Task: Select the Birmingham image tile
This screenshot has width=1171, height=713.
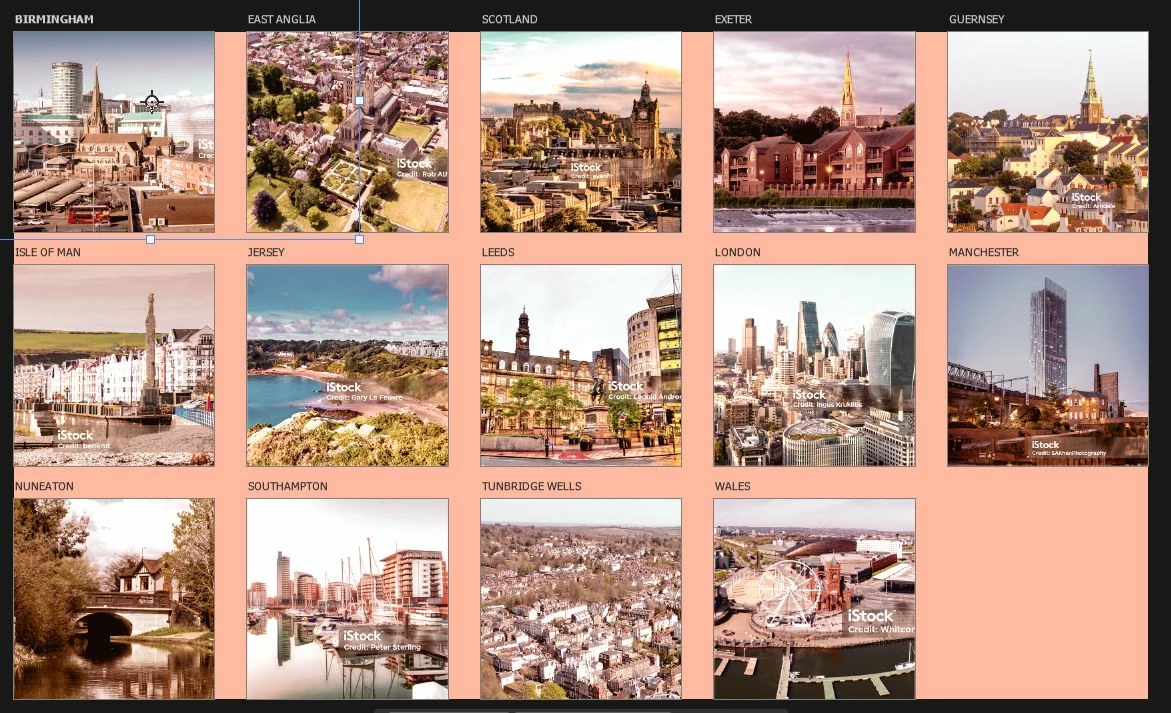Action: pos(113,131)
